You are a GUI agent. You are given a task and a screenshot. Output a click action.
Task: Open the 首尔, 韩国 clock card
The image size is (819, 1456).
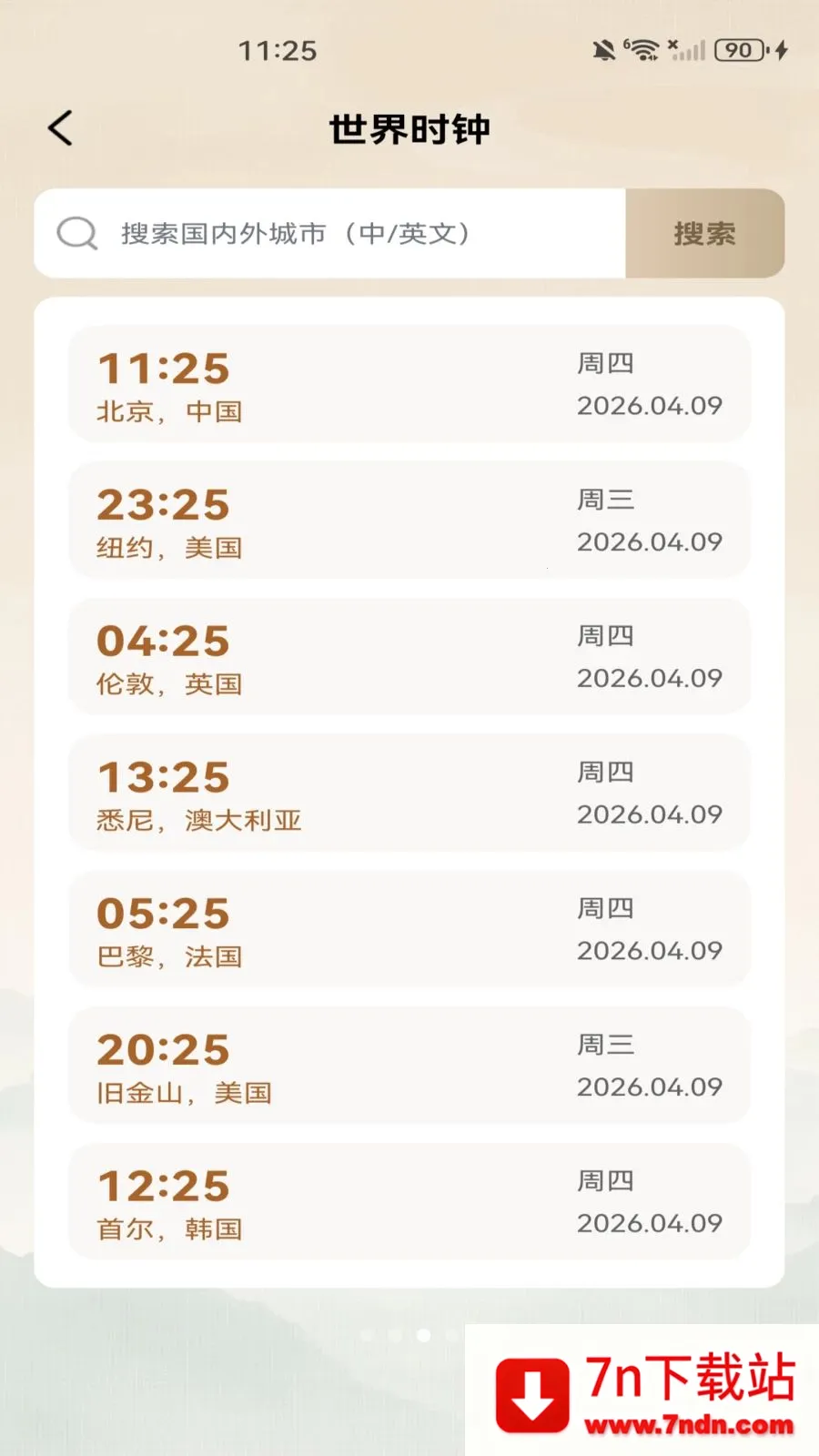pyautogui.click(x=409, y=1202)
